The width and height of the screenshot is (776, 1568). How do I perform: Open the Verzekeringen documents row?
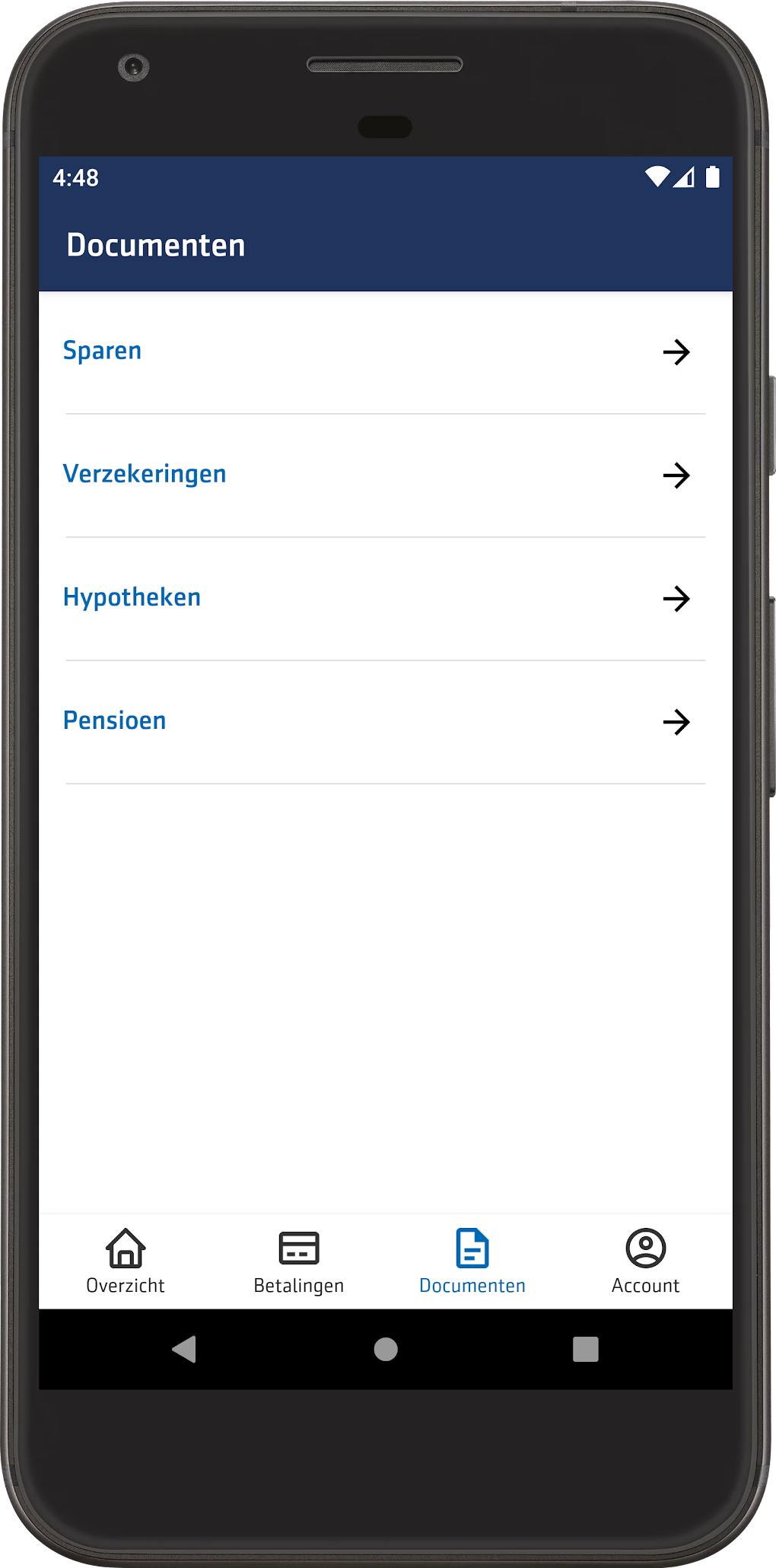[386, 475]
